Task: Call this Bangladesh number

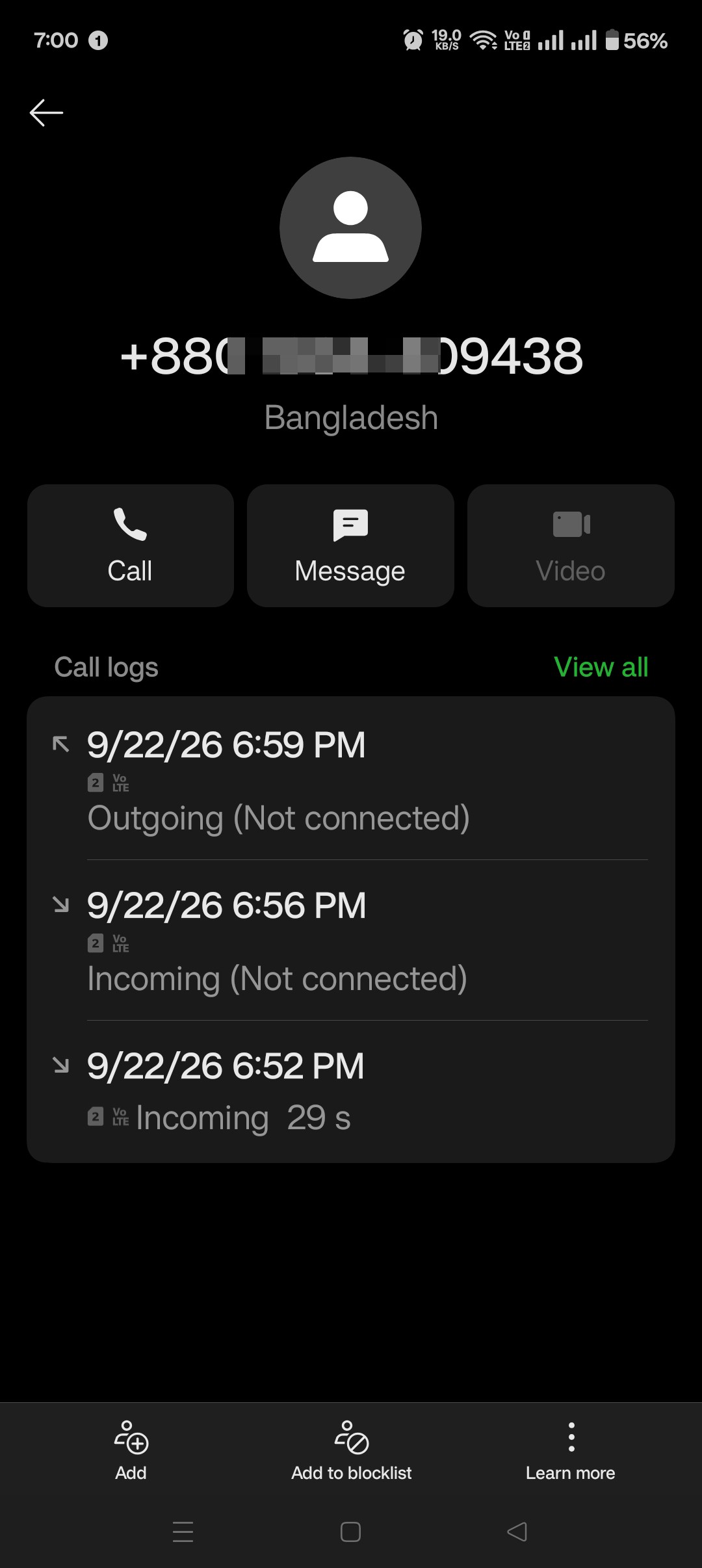Action: [x=131, y=545]
